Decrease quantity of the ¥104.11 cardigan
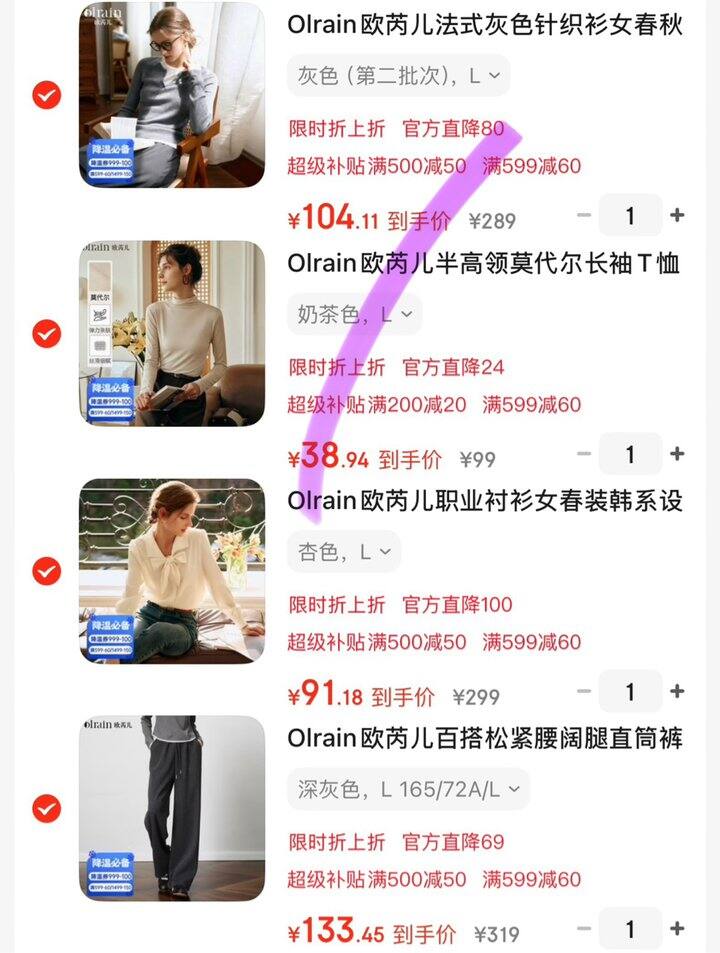720x953 pixels. tap(585, 215)
